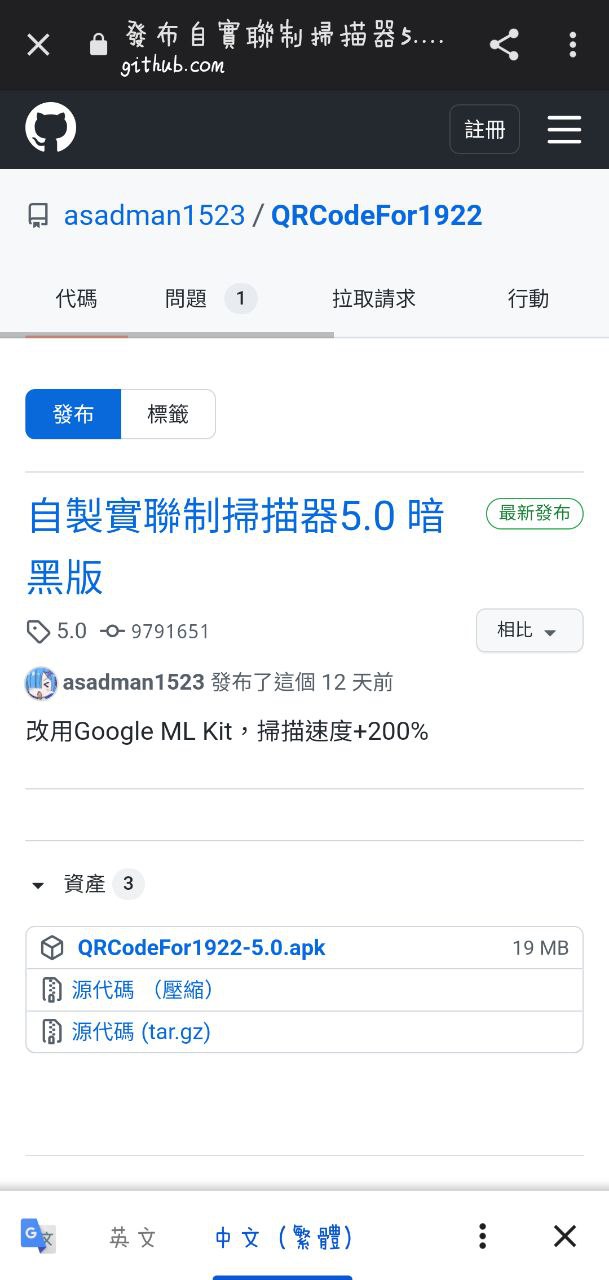This screenshot has height=1280, width=609.
Task: Switch to the 行動 tab
Action: click(528, 299)
